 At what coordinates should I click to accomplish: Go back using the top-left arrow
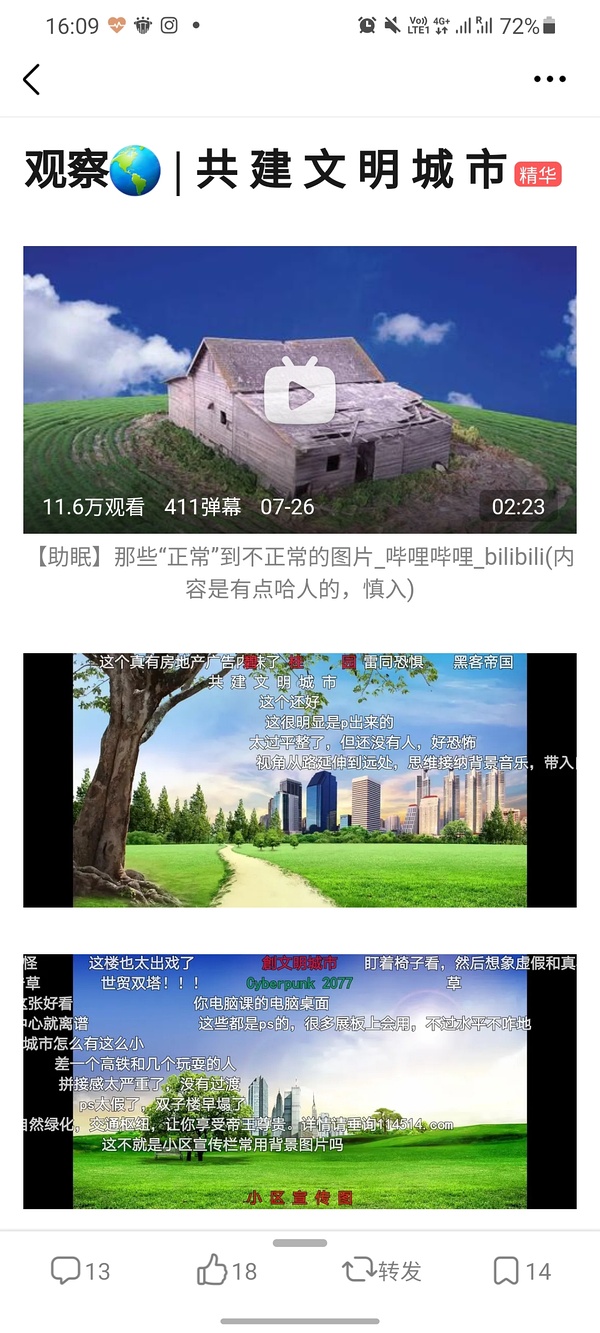click(32, 80)
